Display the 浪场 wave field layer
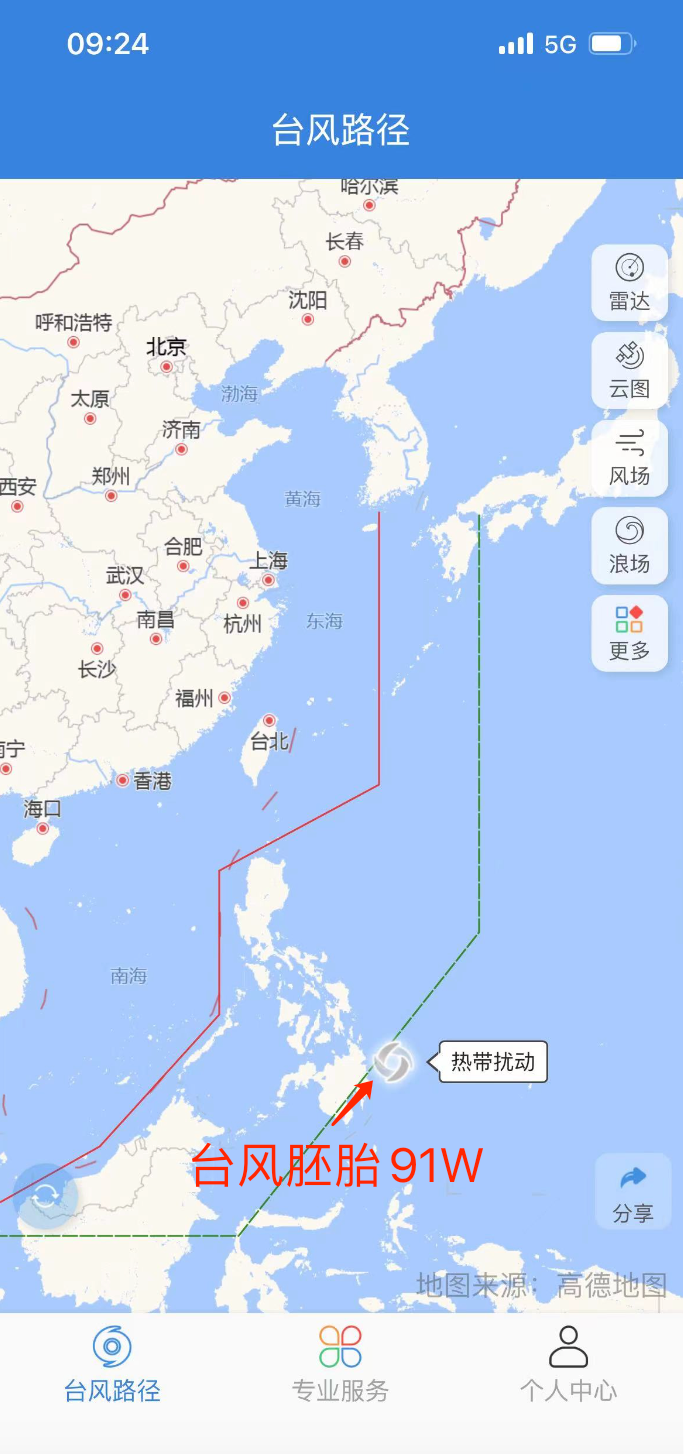 (629, 546)
